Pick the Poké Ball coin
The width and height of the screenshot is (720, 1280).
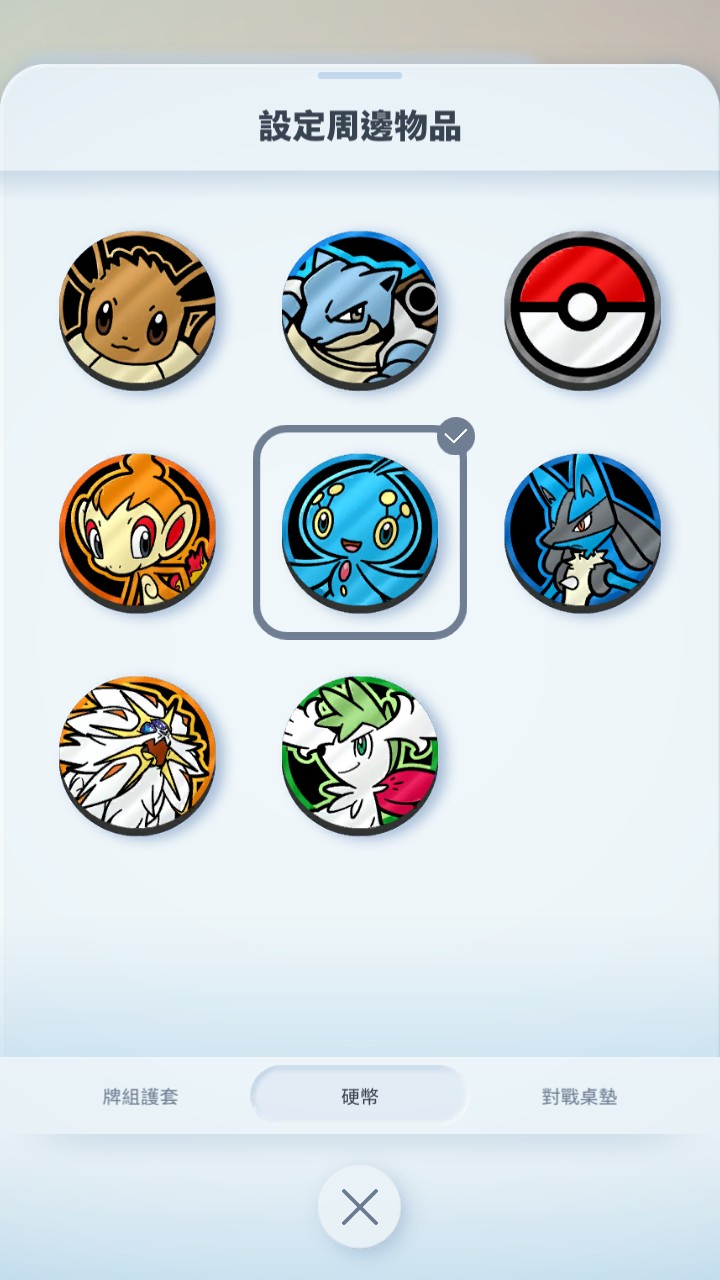coord(582,309)
